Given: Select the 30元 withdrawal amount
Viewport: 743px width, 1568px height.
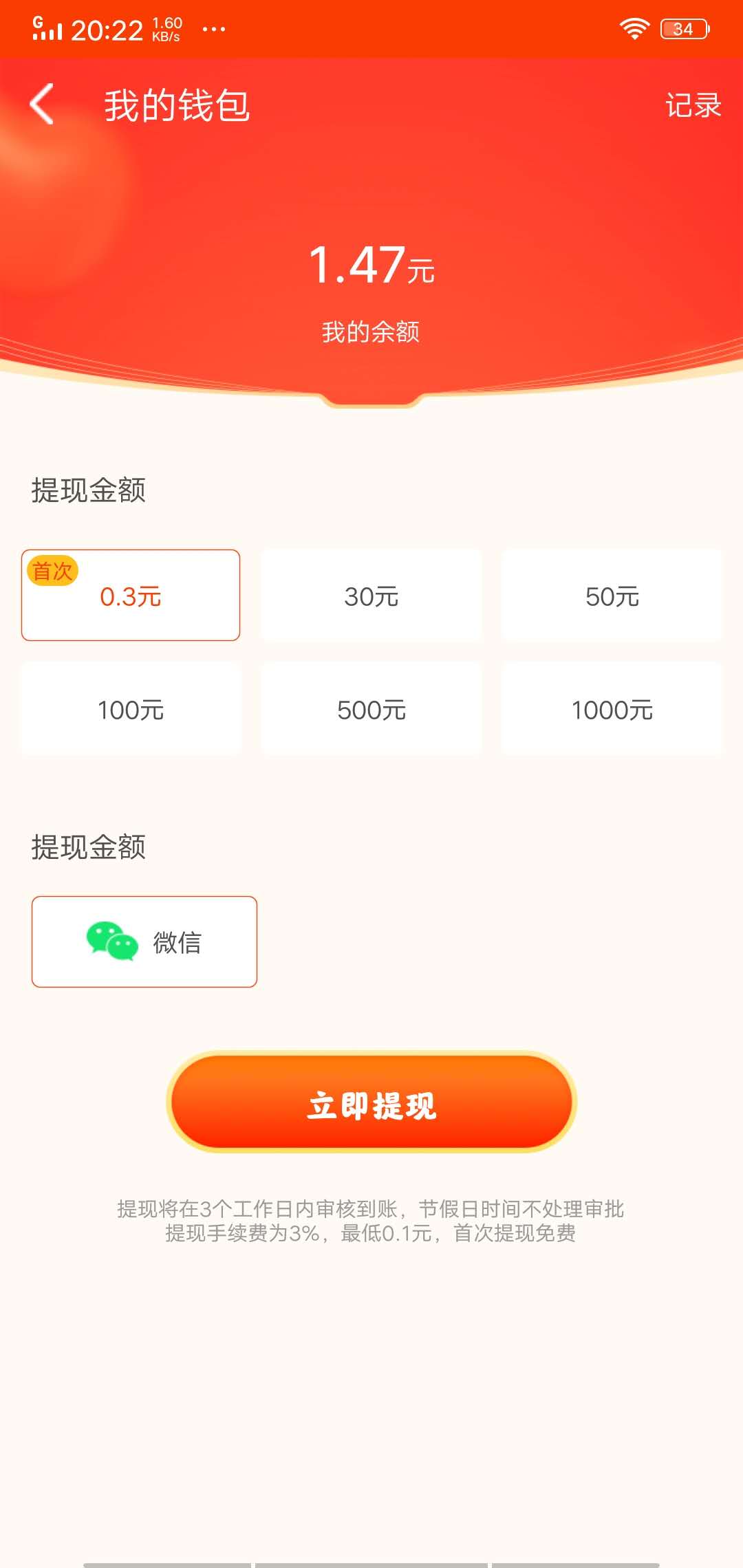Looking at the screenshot, I should [x=371, y=595].
